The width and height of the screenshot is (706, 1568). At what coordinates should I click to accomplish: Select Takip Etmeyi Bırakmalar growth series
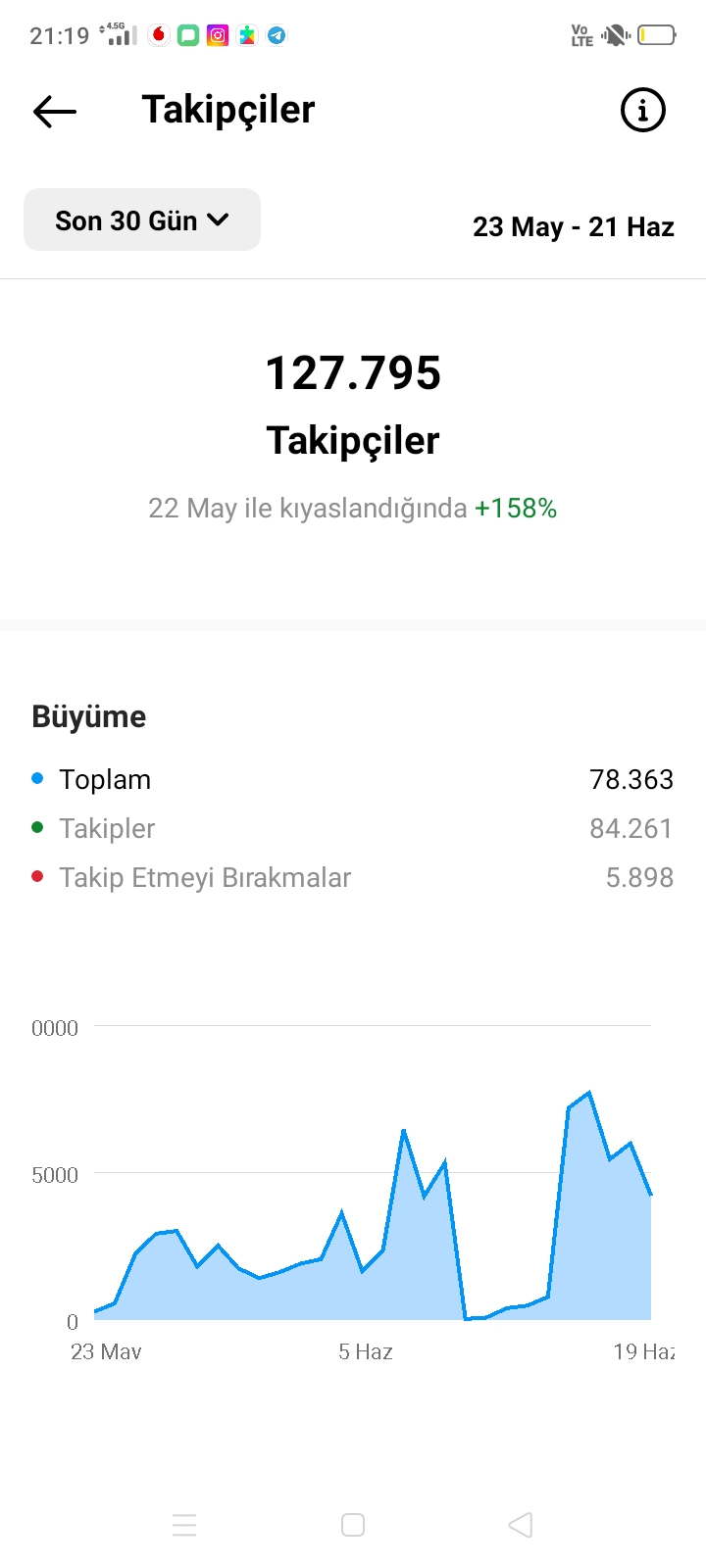pyautogui.click(x=353, y=877)
